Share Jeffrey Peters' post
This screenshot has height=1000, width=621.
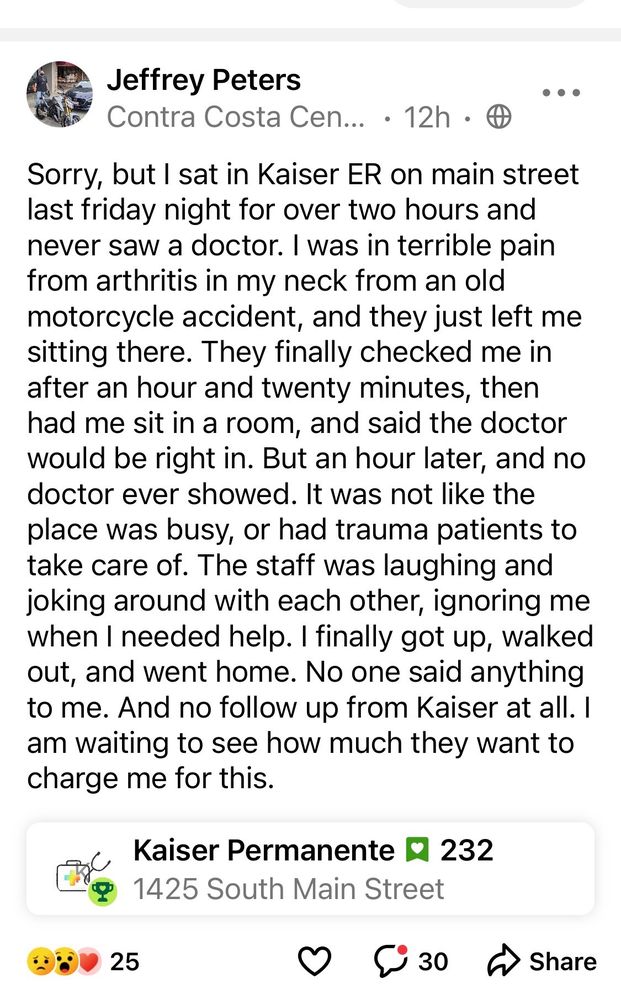(x=541, y=962)
